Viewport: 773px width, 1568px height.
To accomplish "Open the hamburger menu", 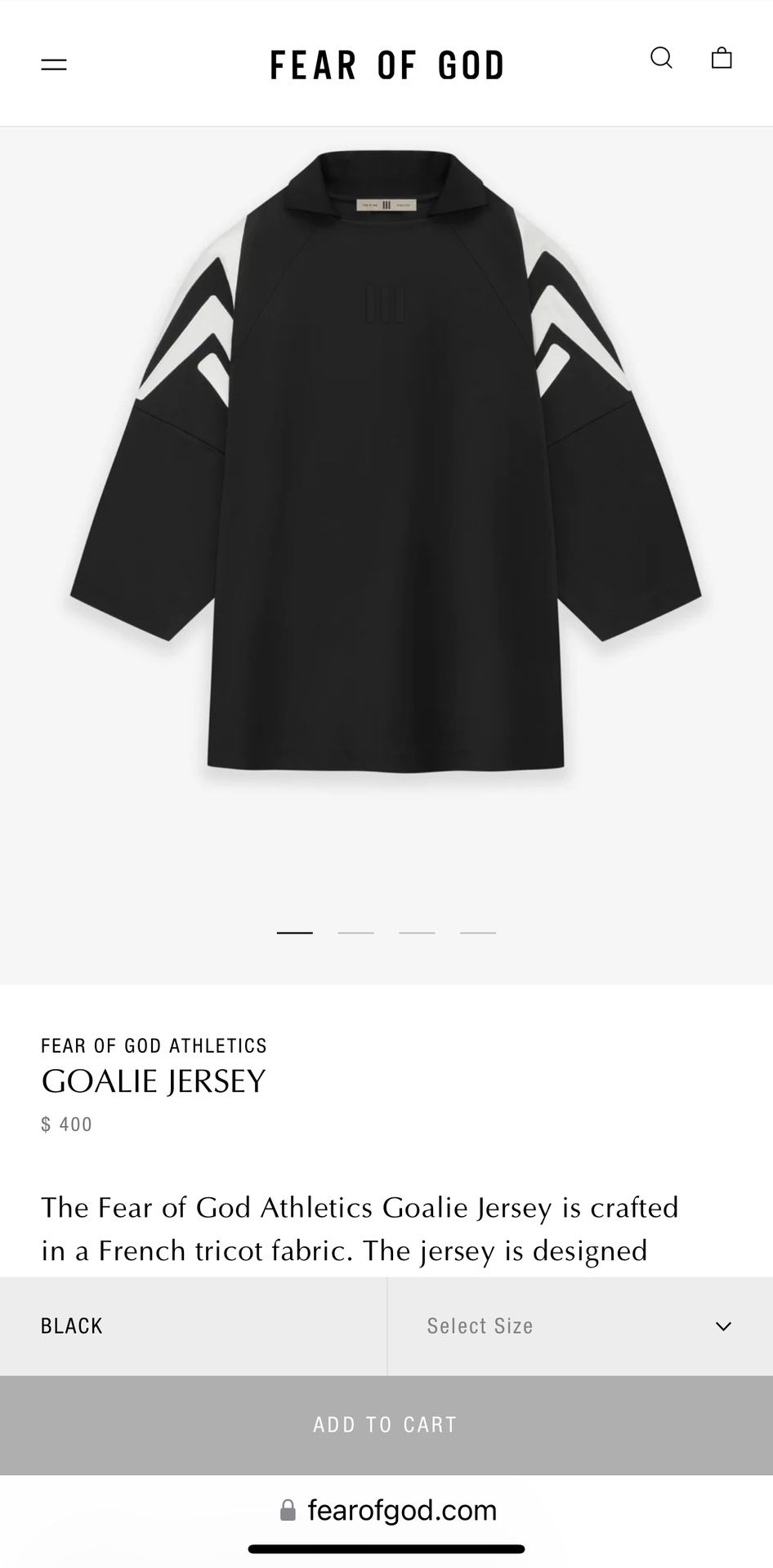I will (x=54, y=65).
